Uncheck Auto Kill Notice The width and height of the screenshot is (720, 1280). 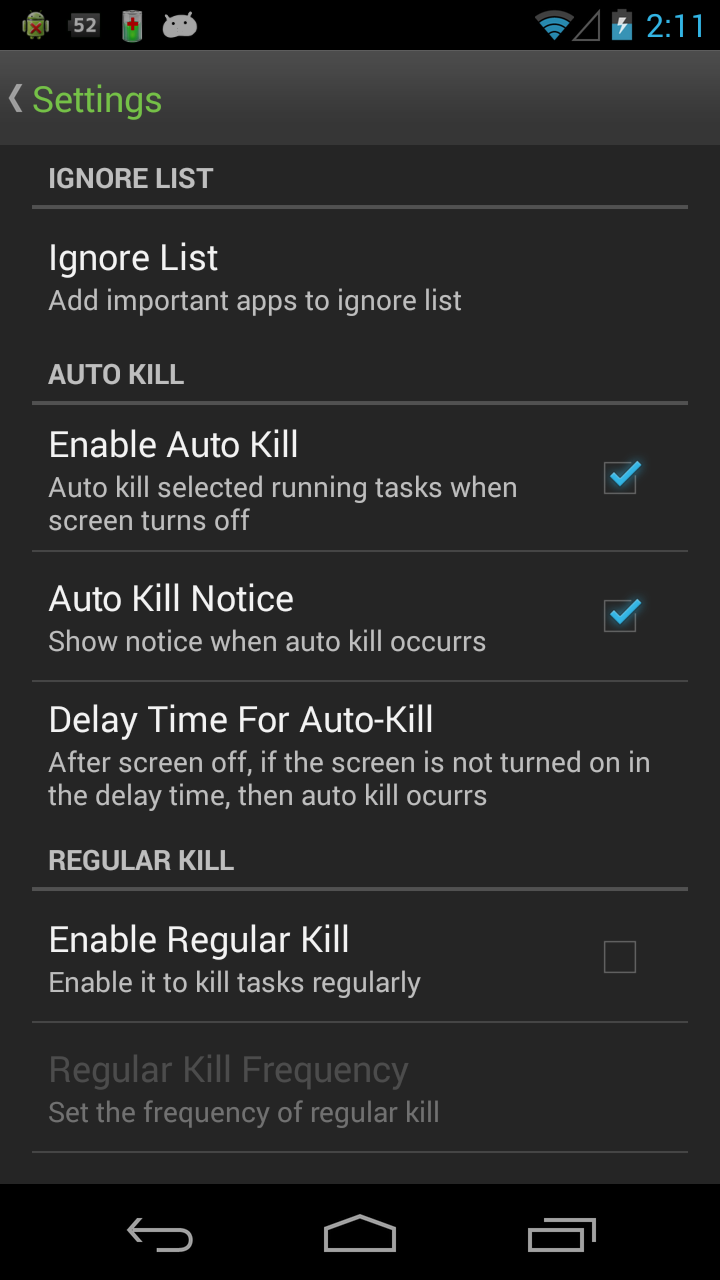619,616
